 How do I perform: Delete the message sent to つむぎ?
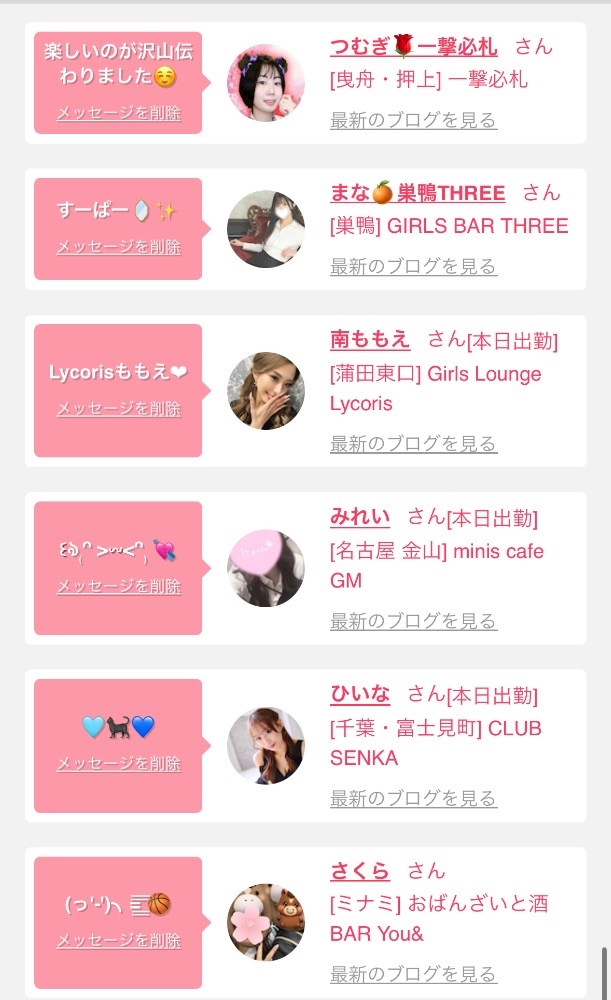point(119,113)
